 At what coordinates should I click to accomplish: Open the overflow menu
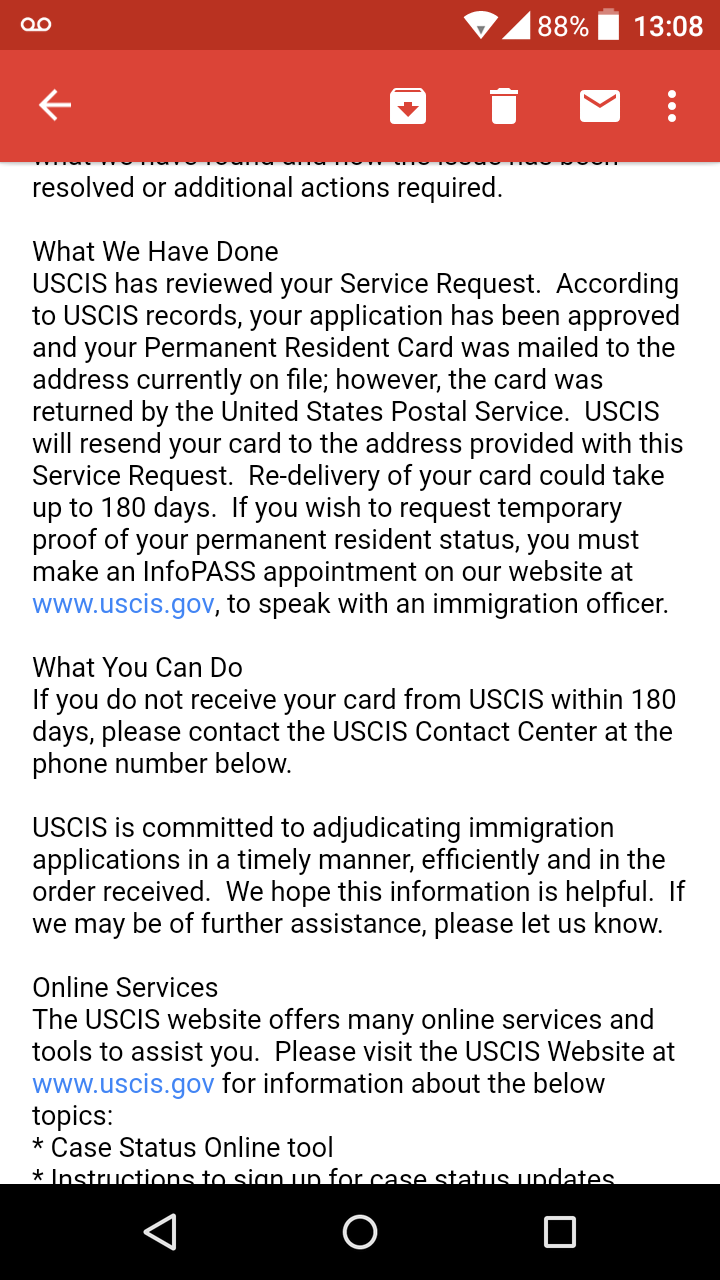(672, 105)
